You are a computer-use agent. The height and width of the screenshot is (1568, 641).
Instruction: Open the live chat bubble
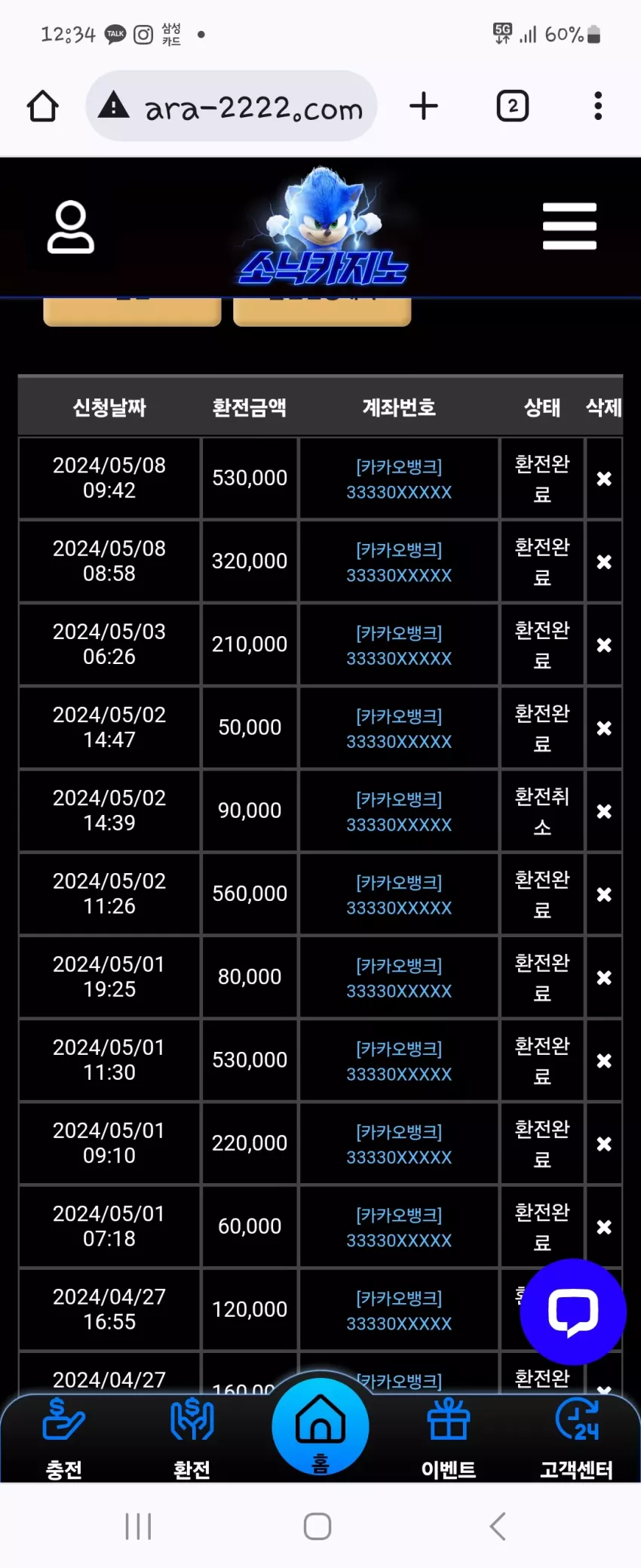[x=573, y=1311]
